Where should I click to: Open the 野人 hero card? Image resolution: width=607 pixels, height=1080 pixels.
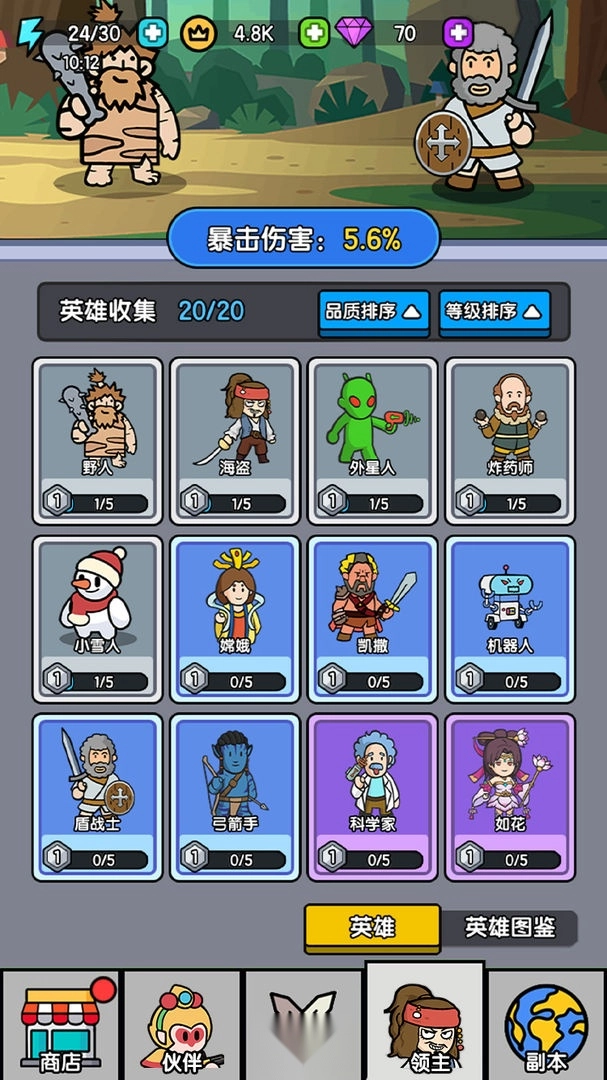point(97,440)
